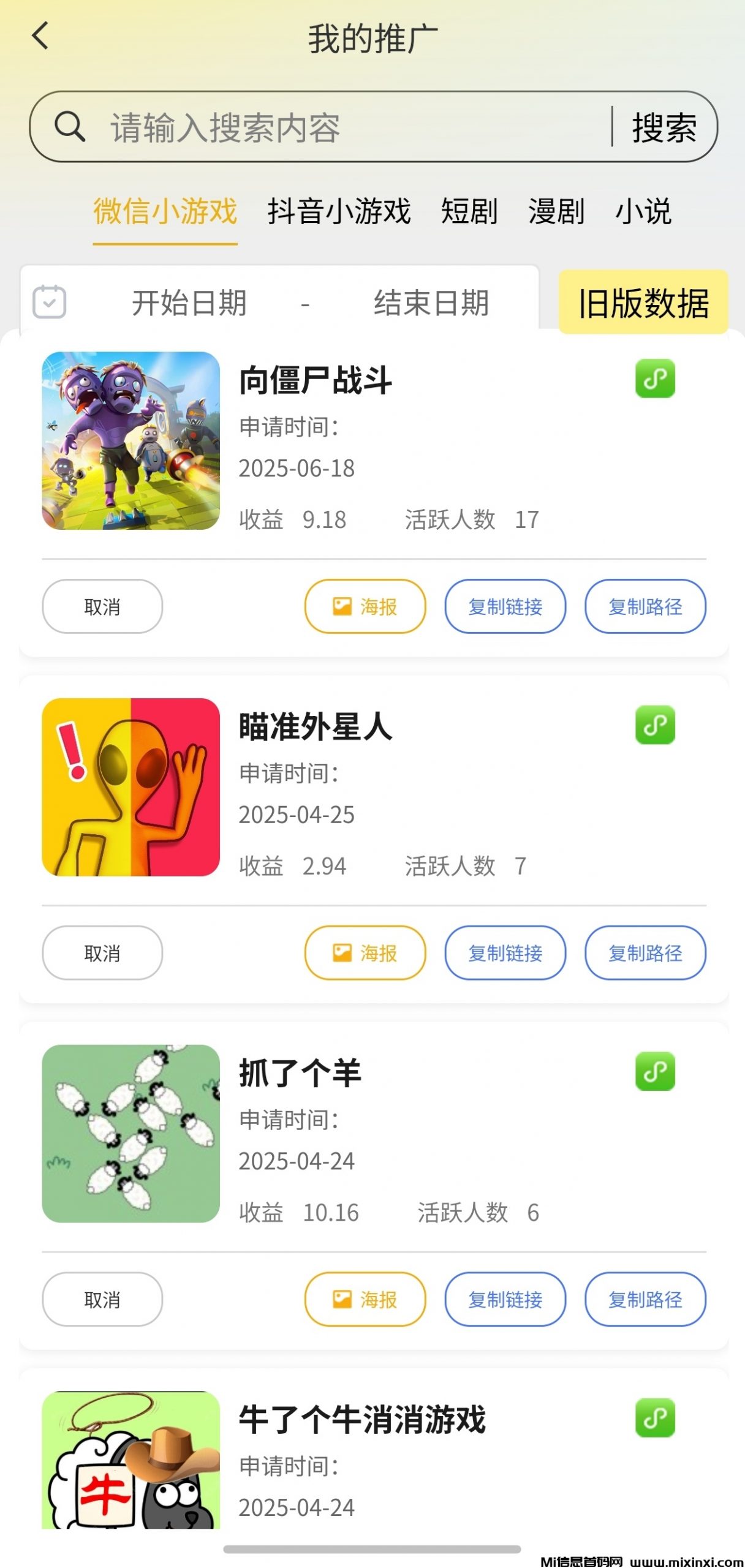Viewport: 745px width, 1568px height.
Task: Open 旧版数据
Action: 643,303
